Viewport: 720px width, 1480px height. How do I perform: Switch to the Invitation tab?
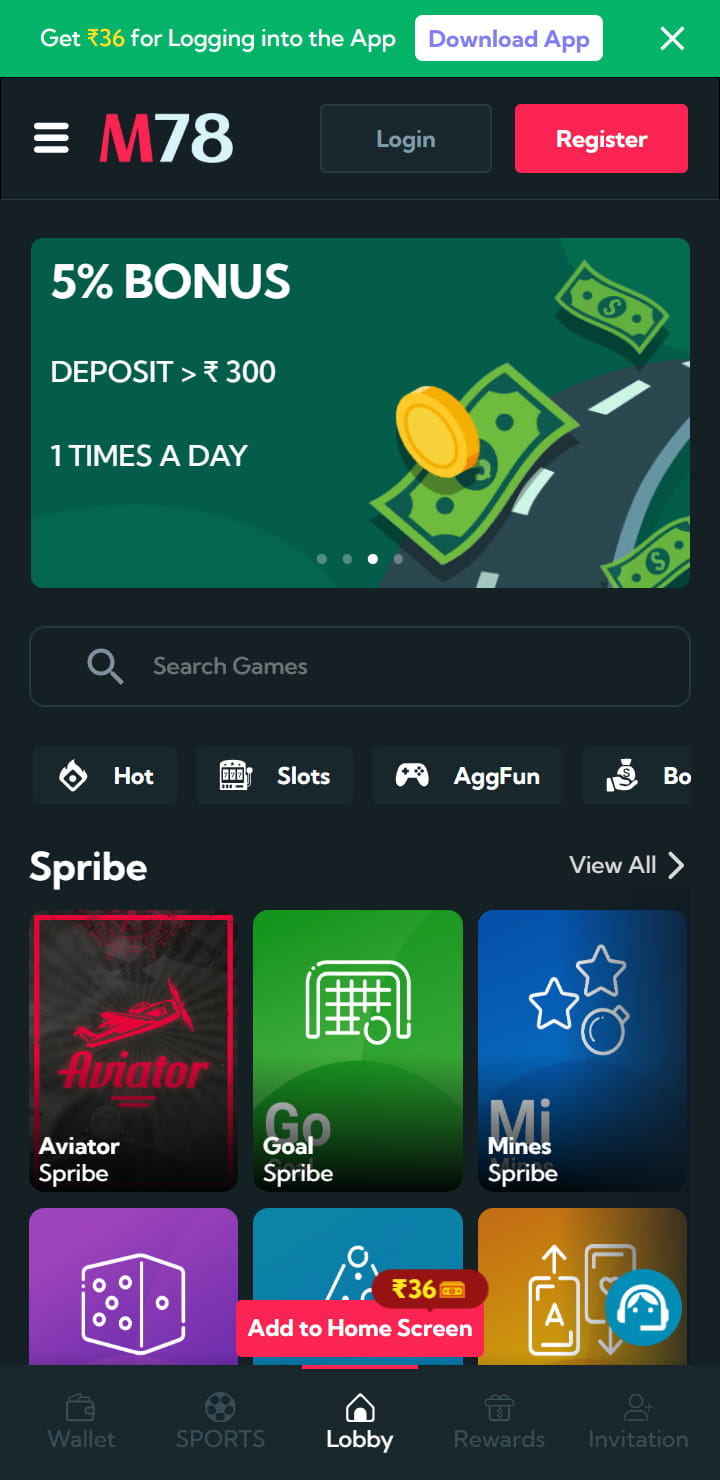(x=638, y=1422)
